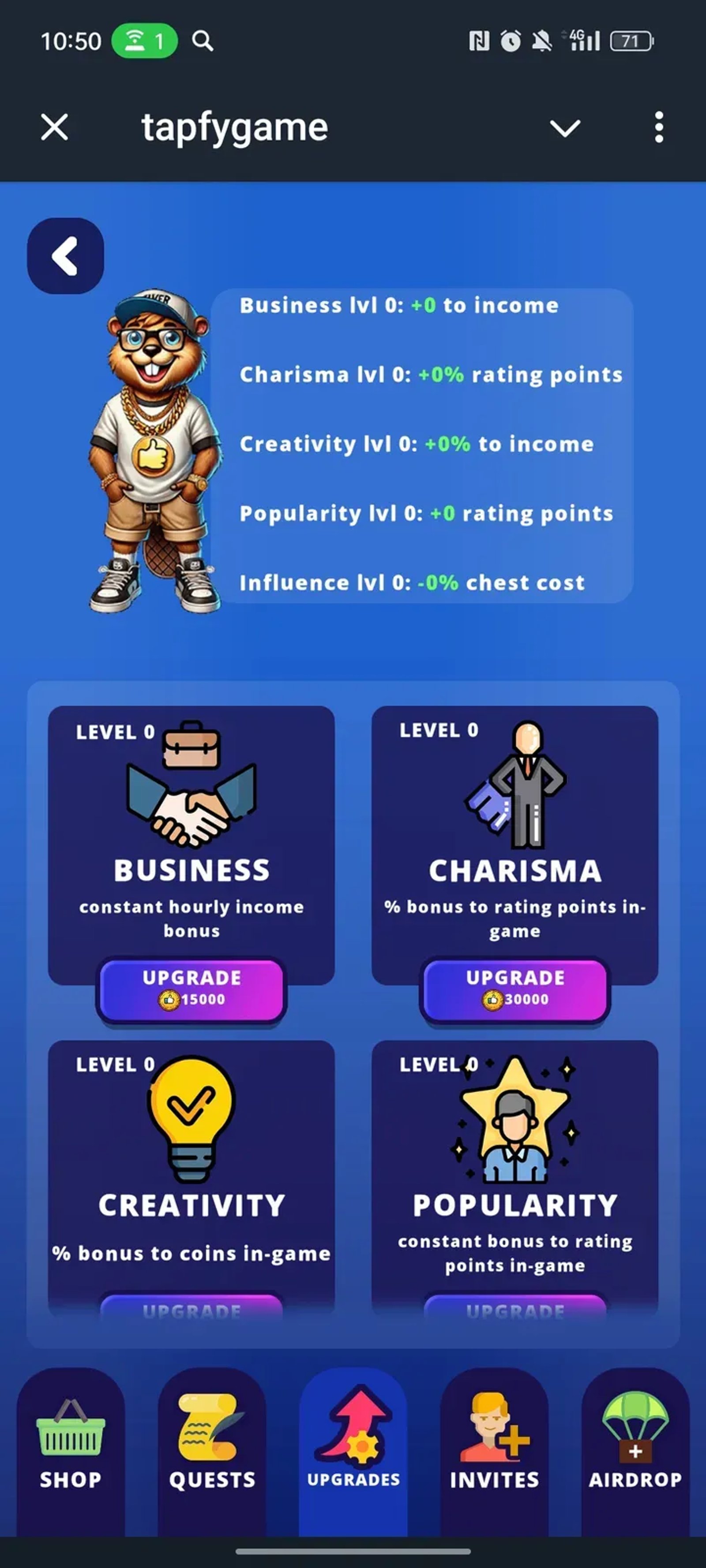Open the three-dot overflow menu

click(x=658, y=128)
